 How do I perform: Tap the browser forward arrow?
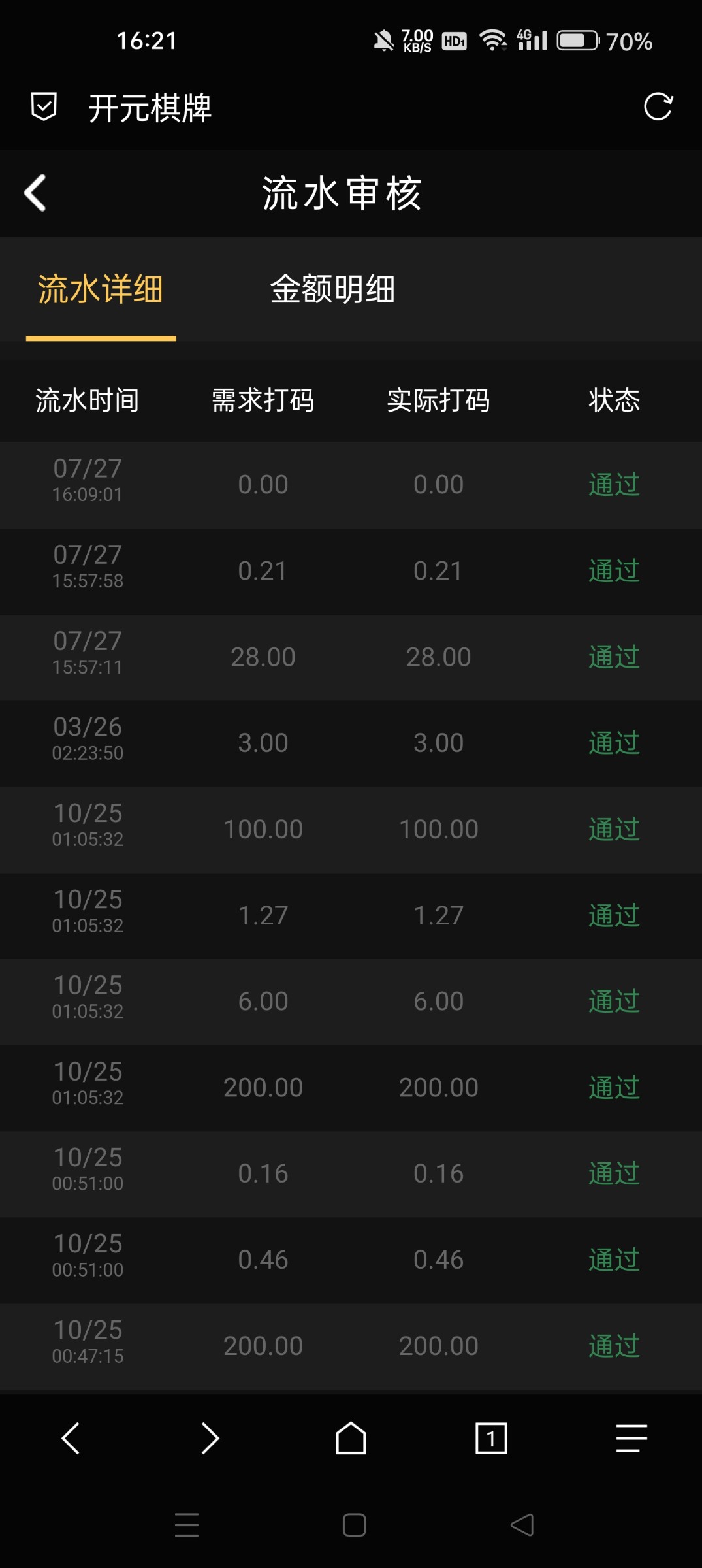point(210,1438)
